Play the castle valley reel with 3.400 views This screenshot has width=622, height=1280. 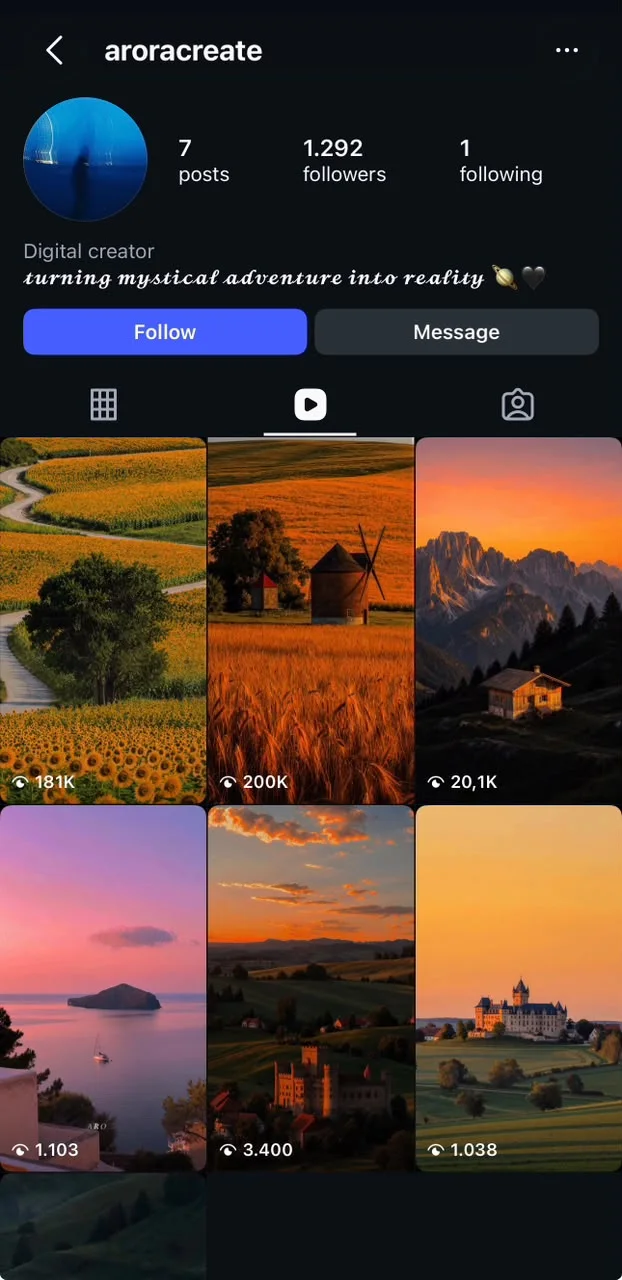pos(311,988)
